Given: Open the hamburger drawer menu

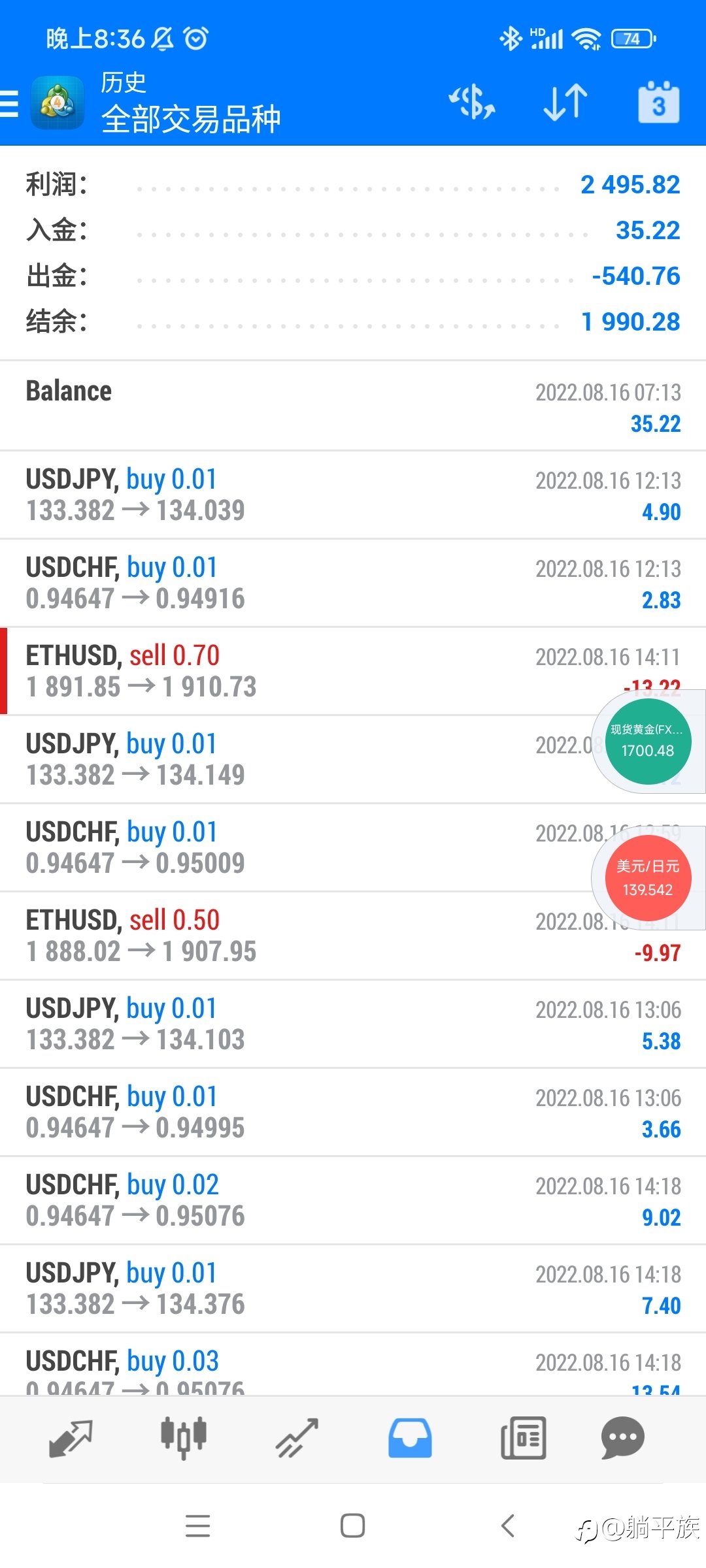Looking at the screenshot, I should (x=9, y=104).
